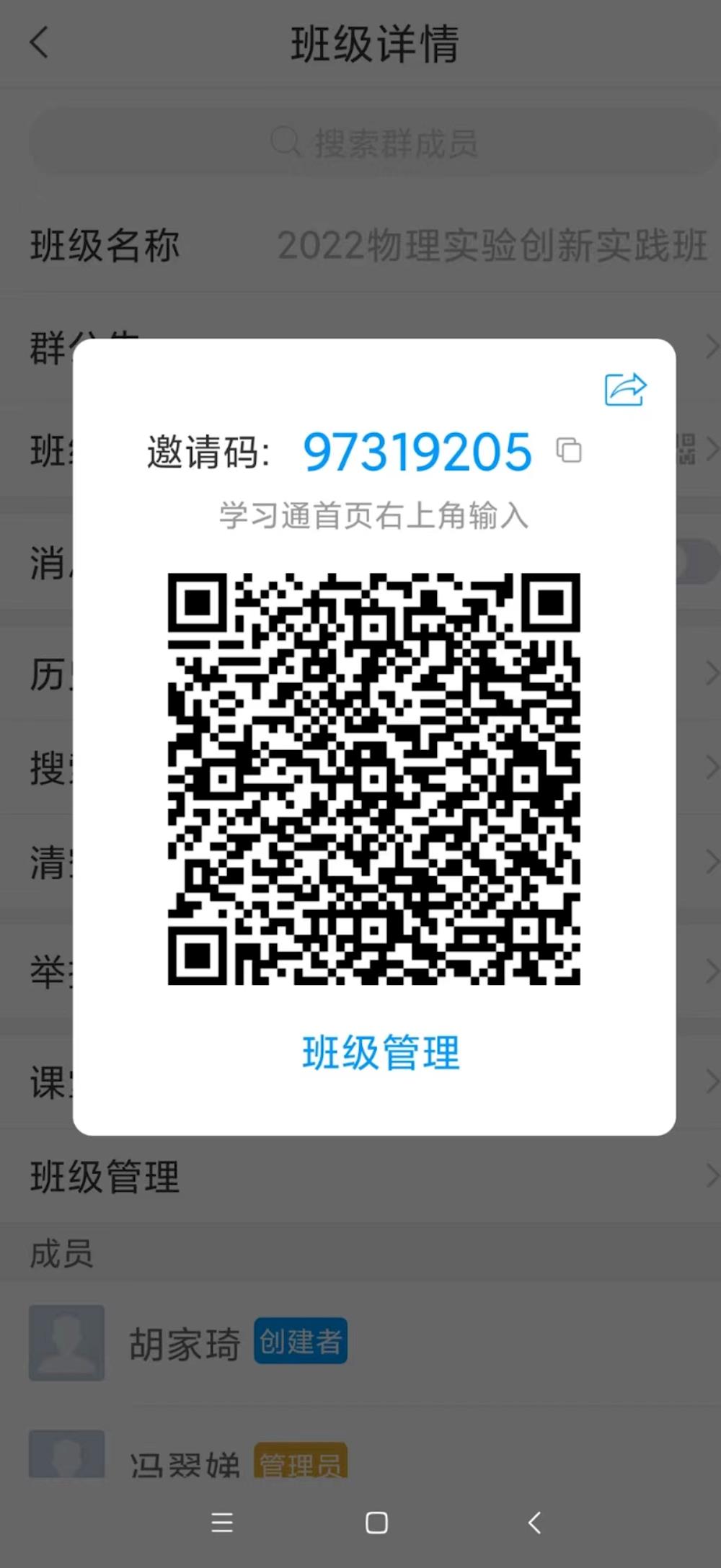Tap 胡家琦's avatar in the member list
721x1568 pixels.
[66, 1342]
